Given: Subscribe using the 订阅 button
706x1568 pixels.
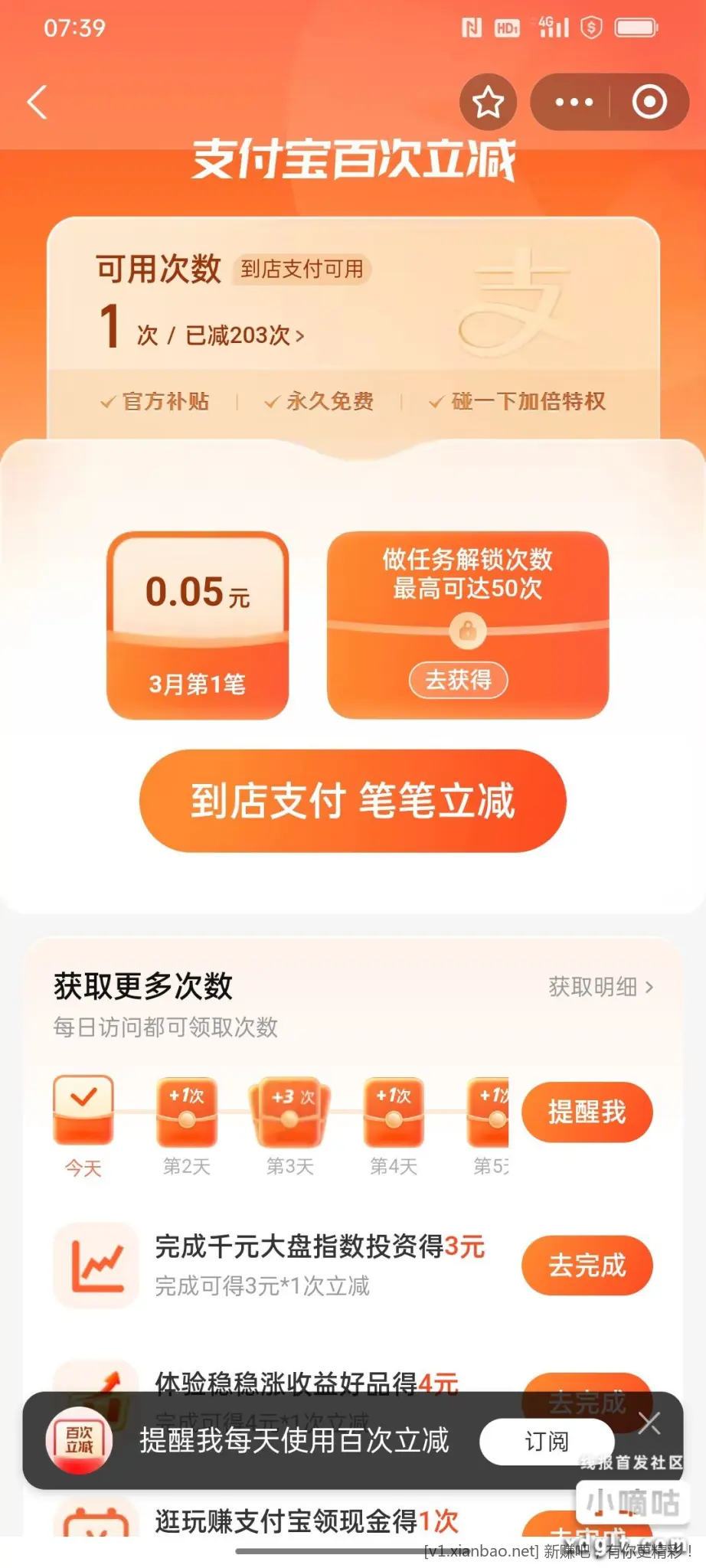Looking at the screenshot, I should pyautogui.click(x=547, y=1442).
